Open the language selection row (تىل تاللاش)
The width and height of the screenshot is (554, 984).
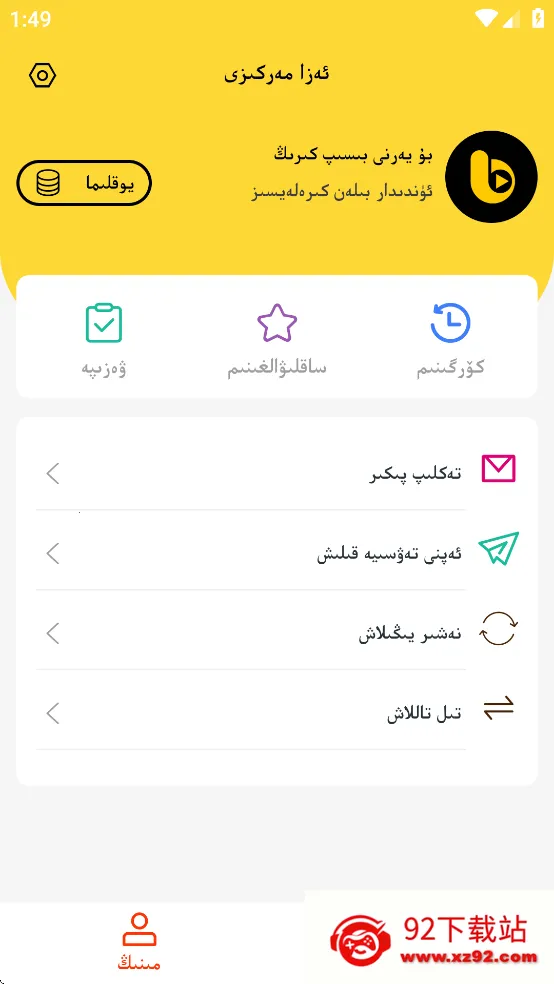point(277,710)
